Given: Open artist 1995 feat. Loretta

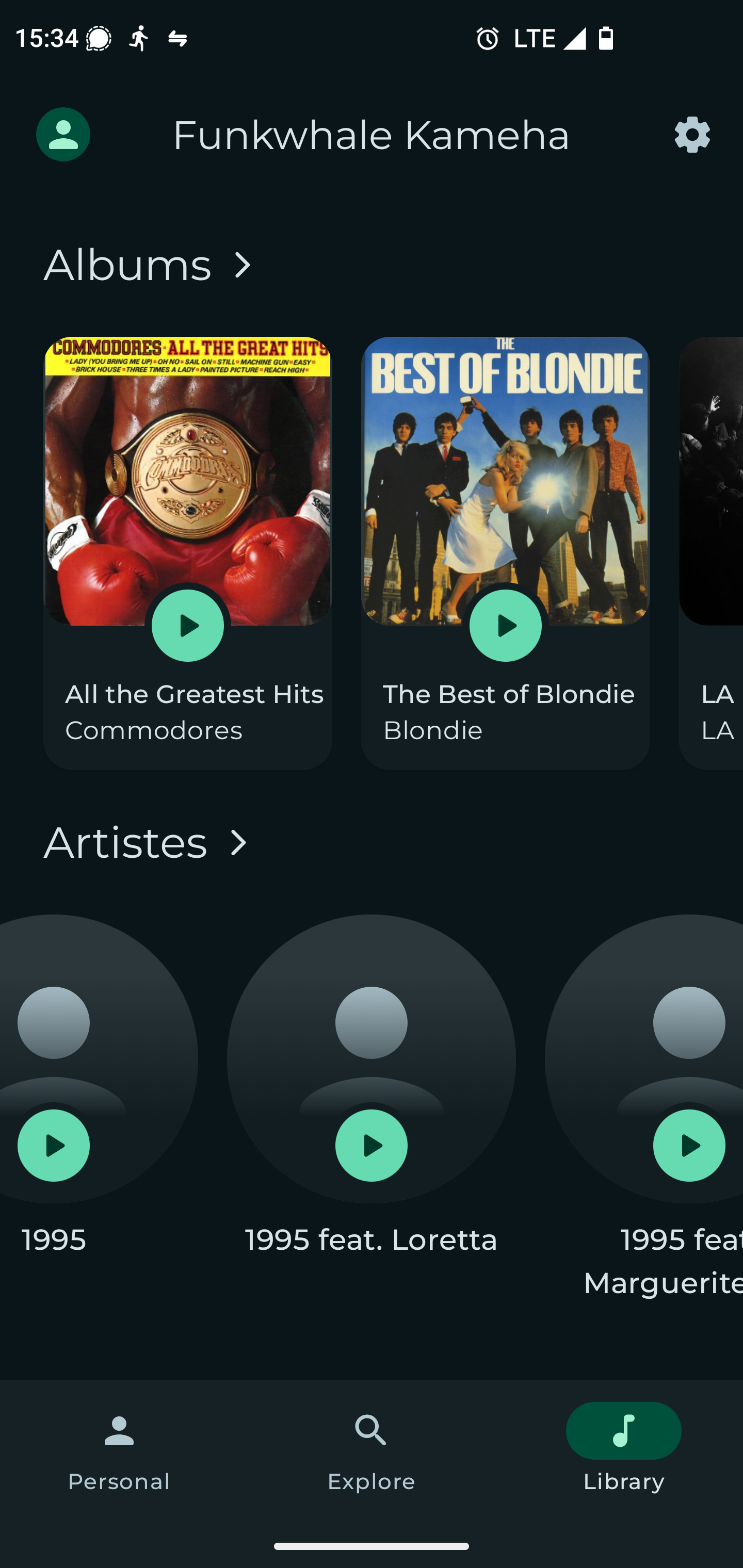Looking at the screenshot, I should click(x=372, y=1059).
